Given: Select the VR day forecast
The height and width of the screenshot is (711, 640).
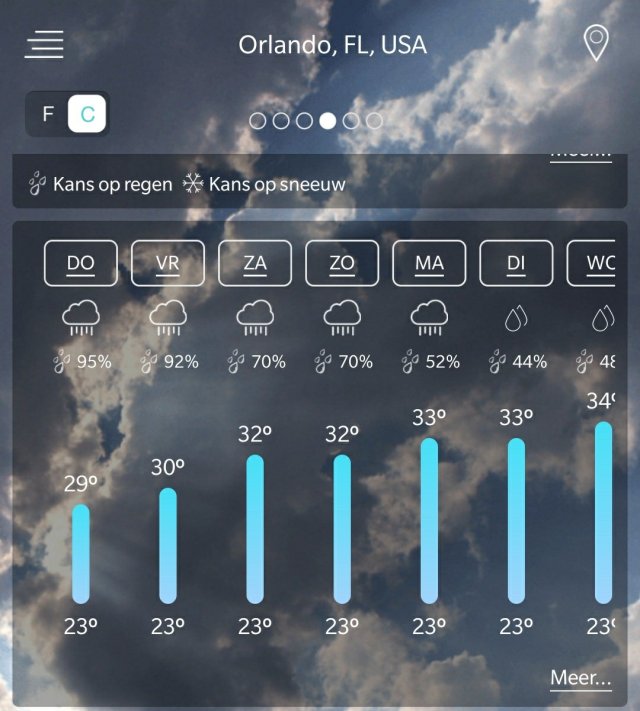Looking at the screenshot, I should (168, 263).
